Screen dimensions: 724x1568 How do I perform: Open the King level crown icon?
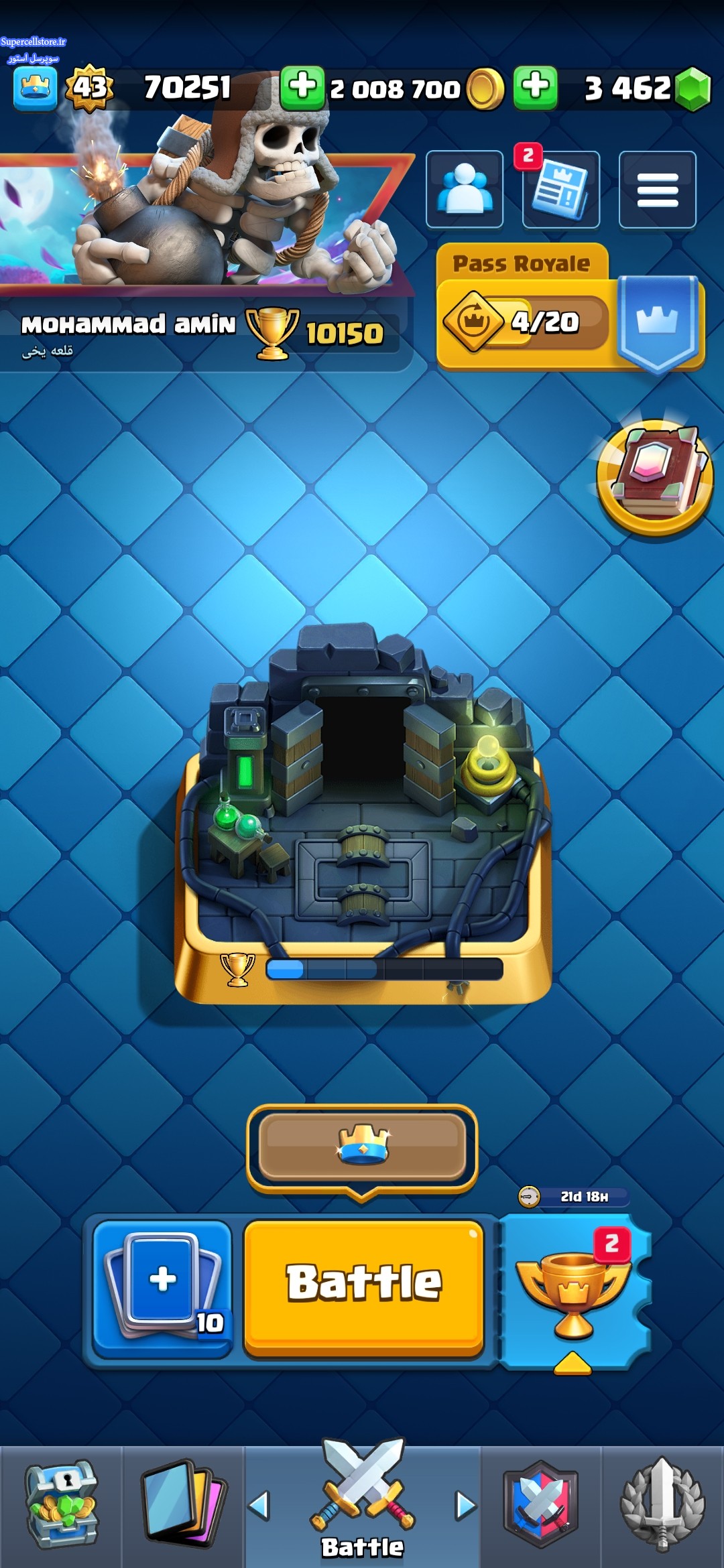(35, 88)
